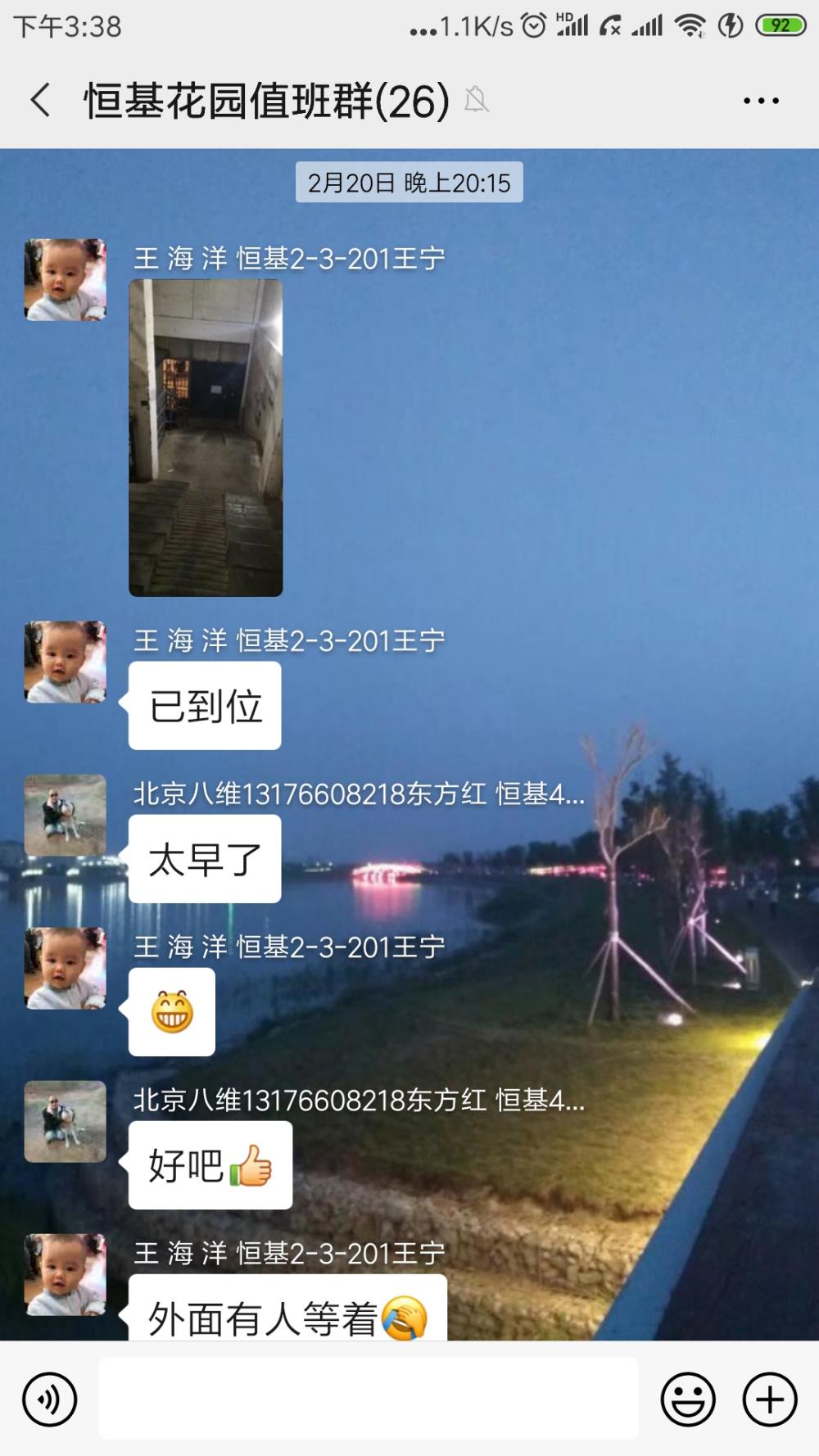Viewport: 819px width, 1456px height.
Task: Go back from the group chat
Action: pyautogui.click(x=41, y=101)
